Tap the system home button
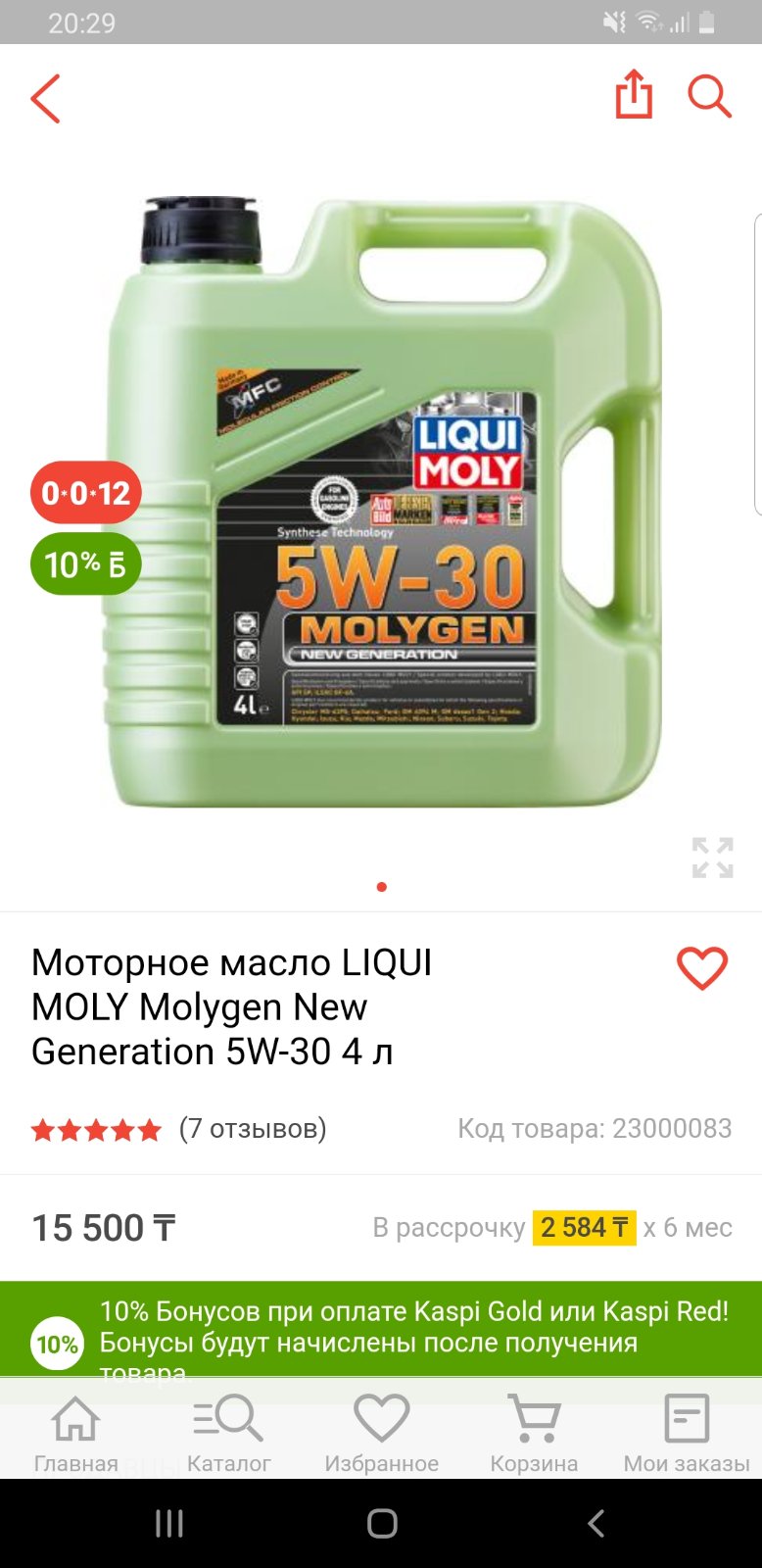 coord(382,1523)
